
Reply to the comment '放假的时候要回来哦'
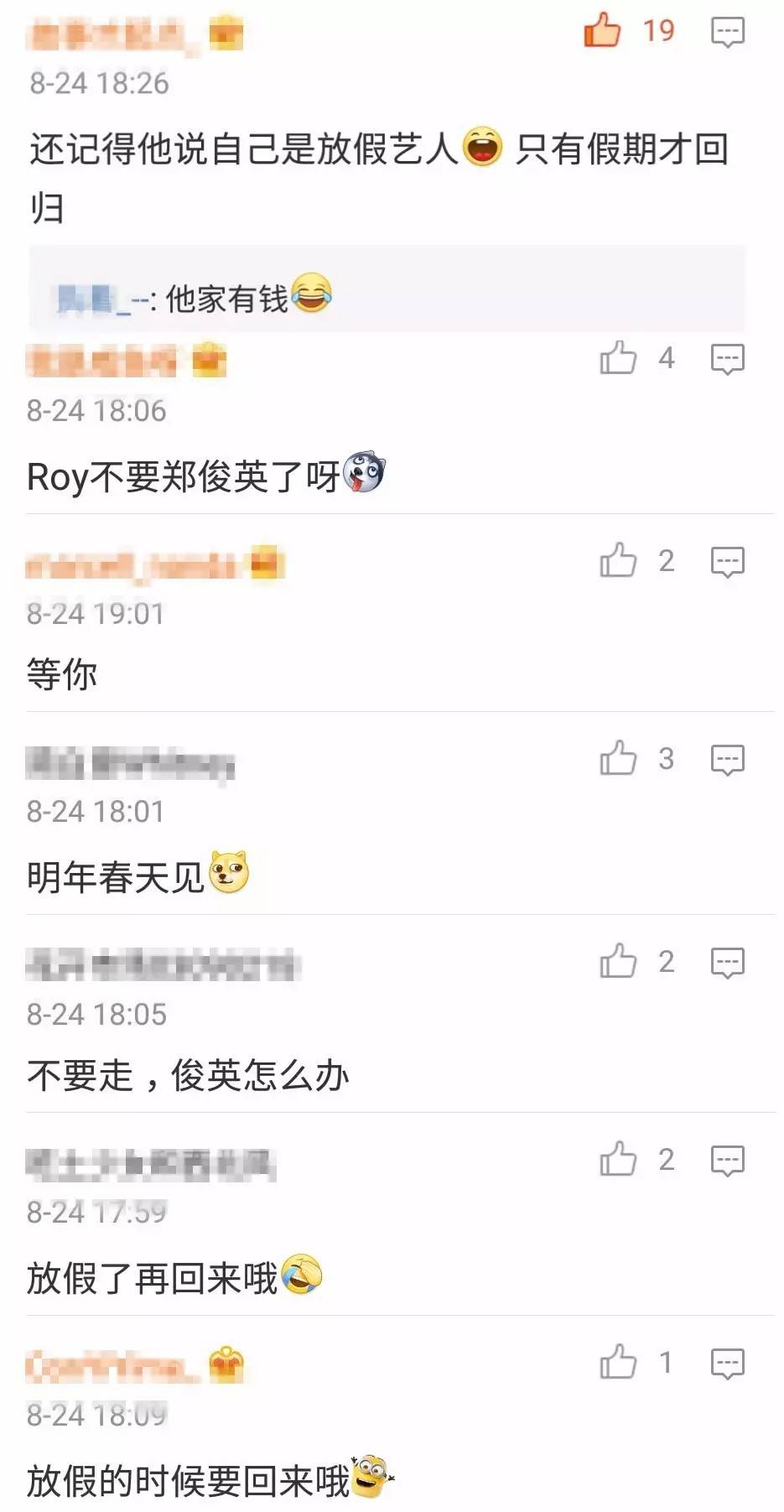727,1364
